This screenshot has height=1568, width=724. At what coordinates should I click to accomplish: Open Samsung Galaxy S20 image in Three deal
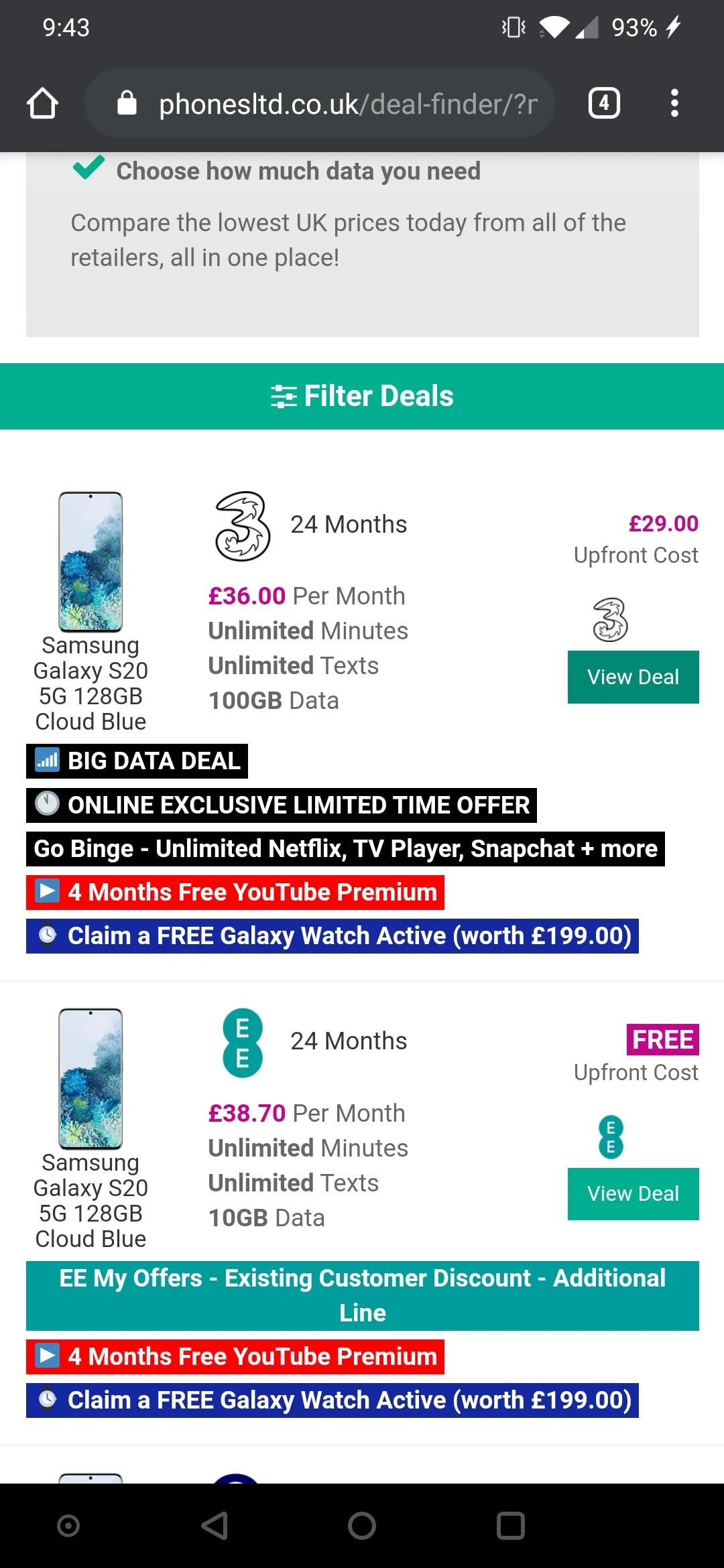(x=90, y=562)
